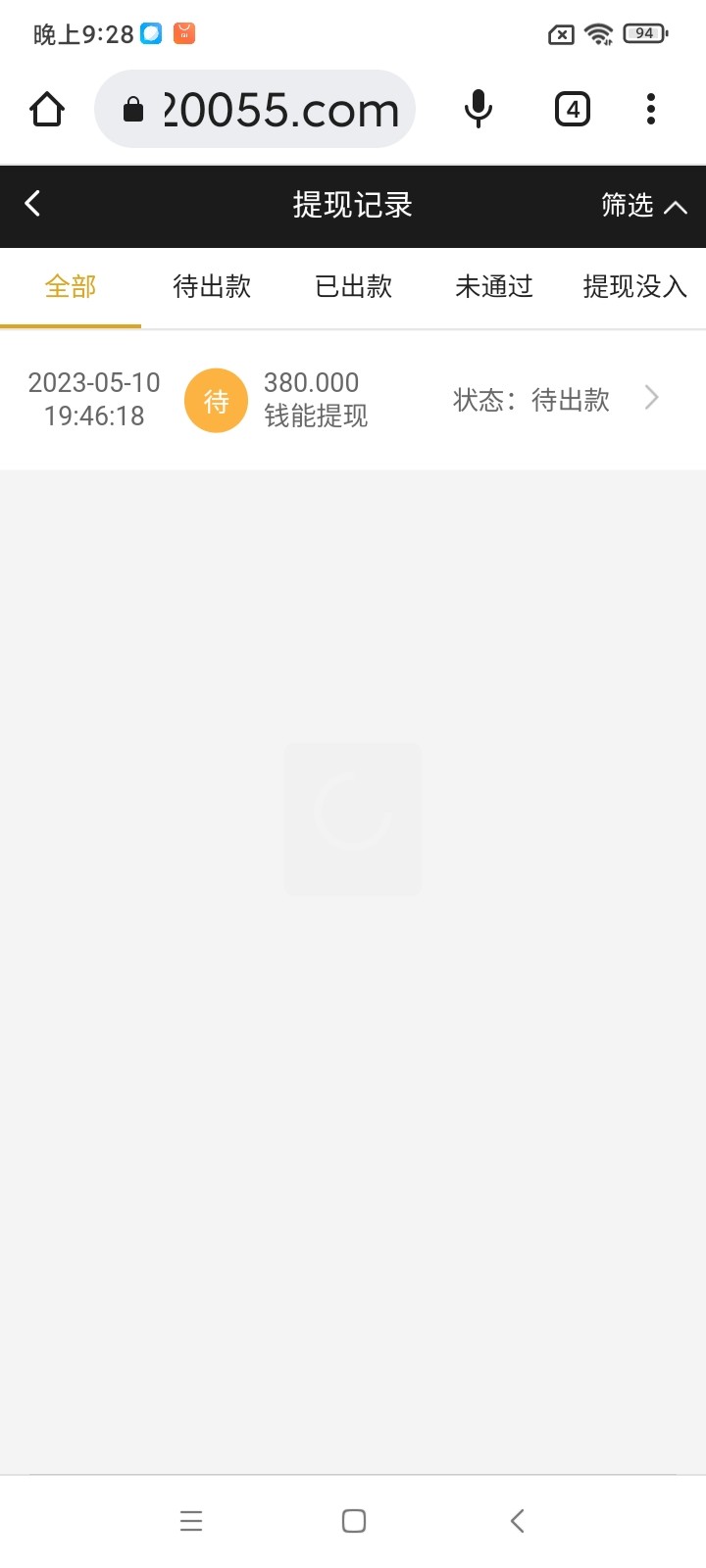This screenshot has height=1568, width=706.
Task: Tap the chevron next to 状态：待出款
Action: [650, 398]
